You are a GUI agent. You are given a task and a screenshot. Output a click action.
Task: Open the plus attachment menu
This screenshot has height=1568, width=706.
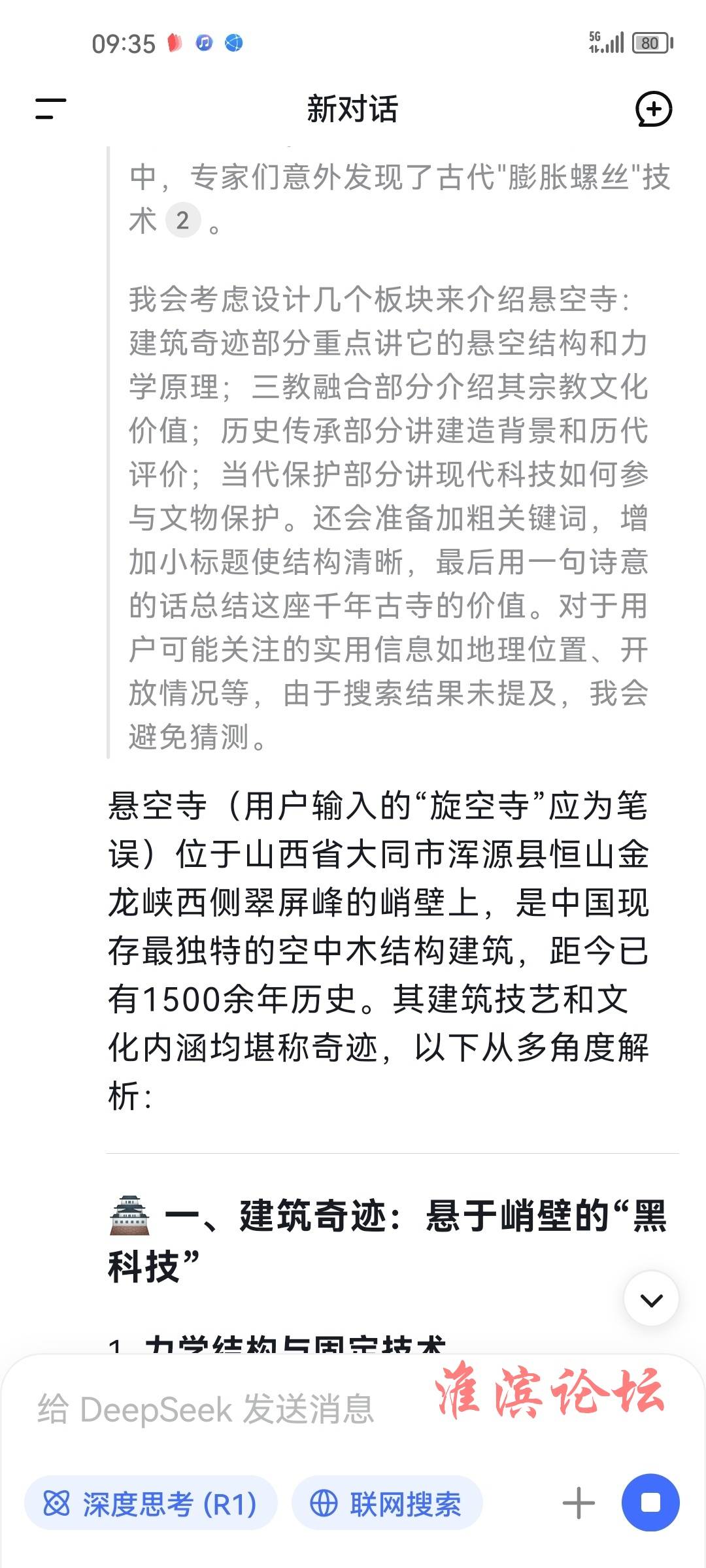579,1503
